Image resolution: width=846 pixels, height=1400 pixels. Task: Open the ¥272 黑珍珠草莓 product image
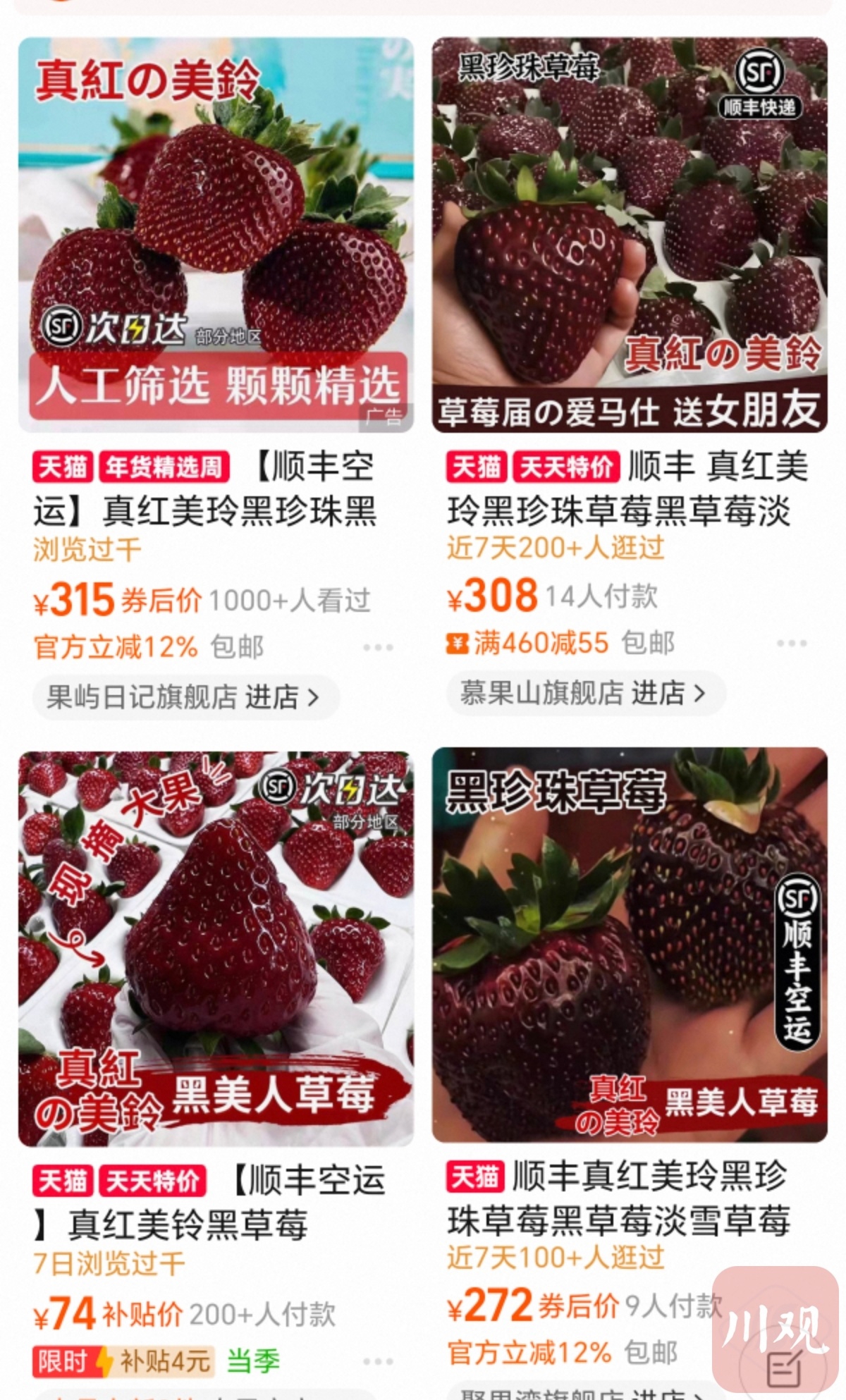point(630,945)
